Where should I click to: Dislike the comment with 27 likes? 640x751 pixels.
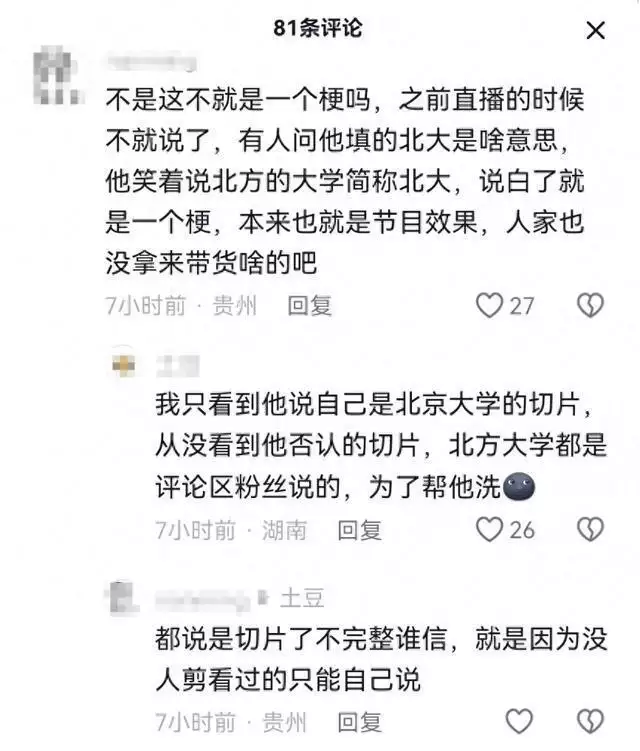591,305
